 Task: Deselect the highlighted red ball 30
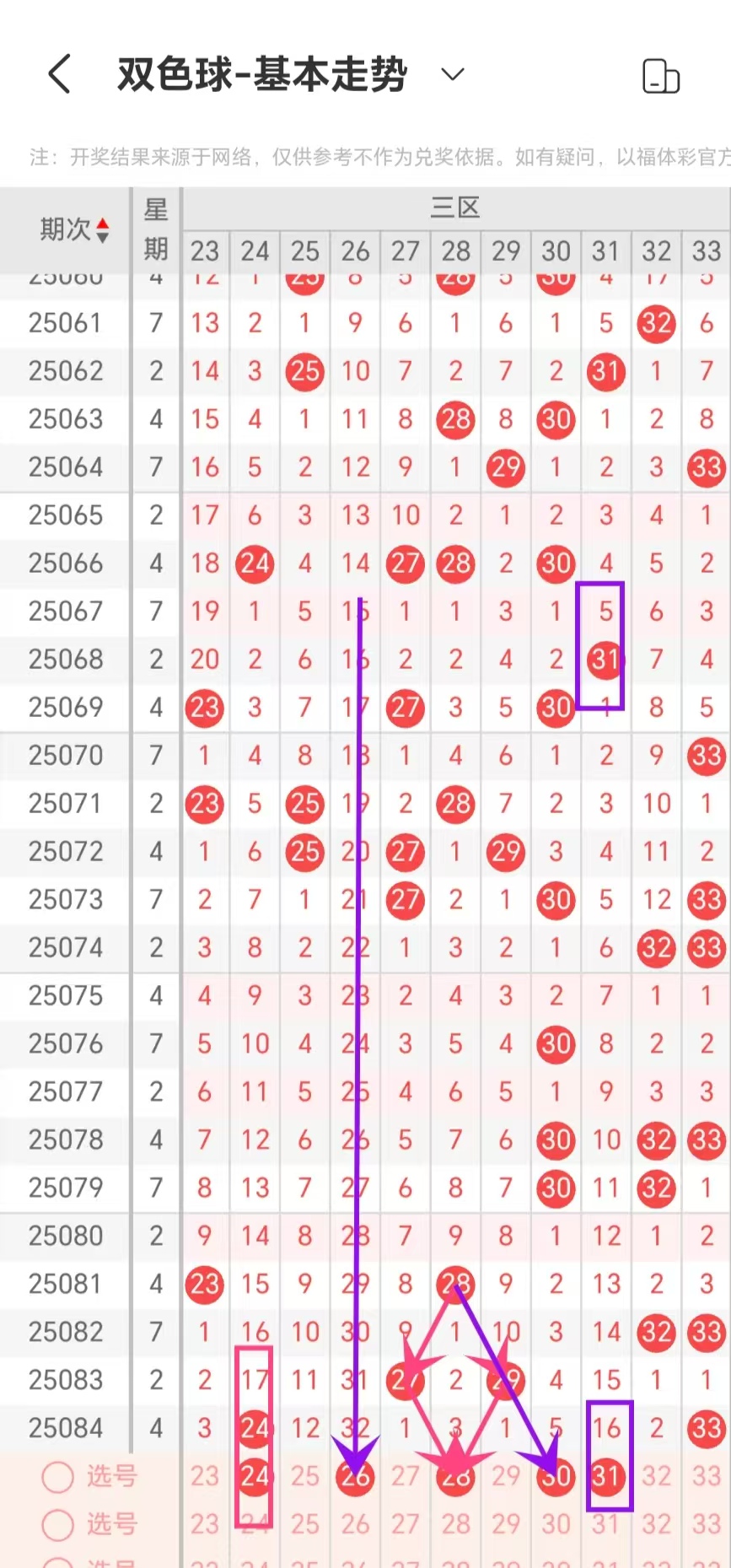tap(556, 1476)
